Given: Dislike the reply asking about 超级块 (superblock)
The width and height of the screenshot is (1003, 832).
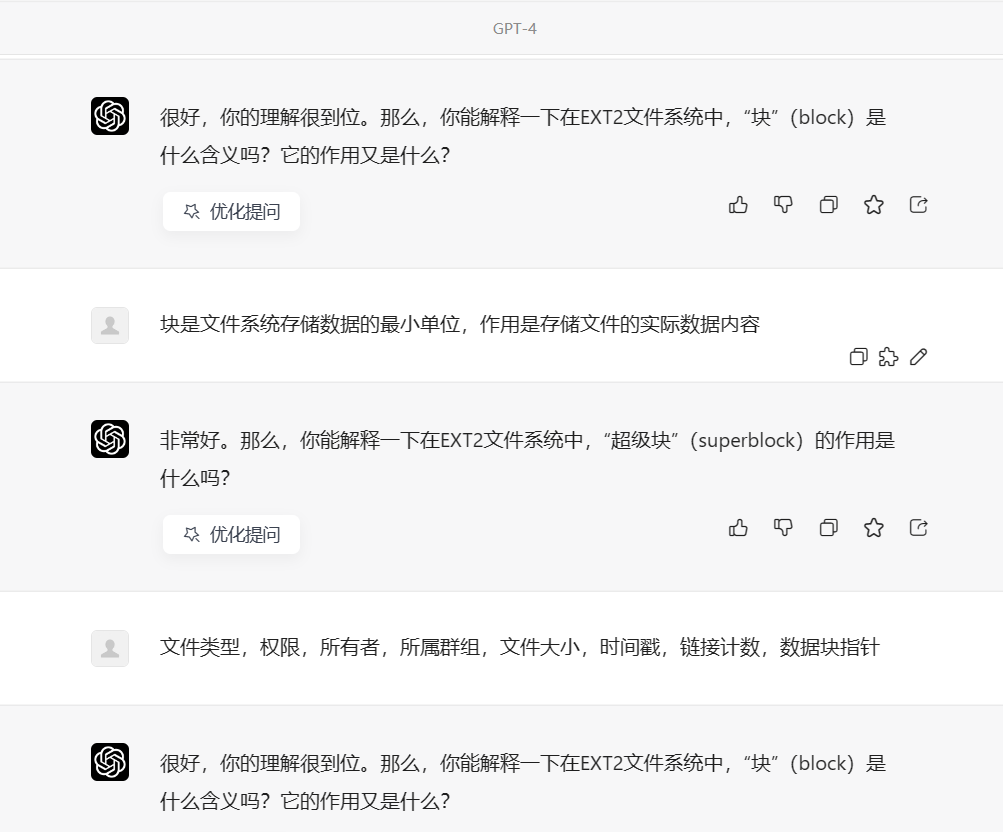Looking at the screenshot, I should click(x=784, y=528).
